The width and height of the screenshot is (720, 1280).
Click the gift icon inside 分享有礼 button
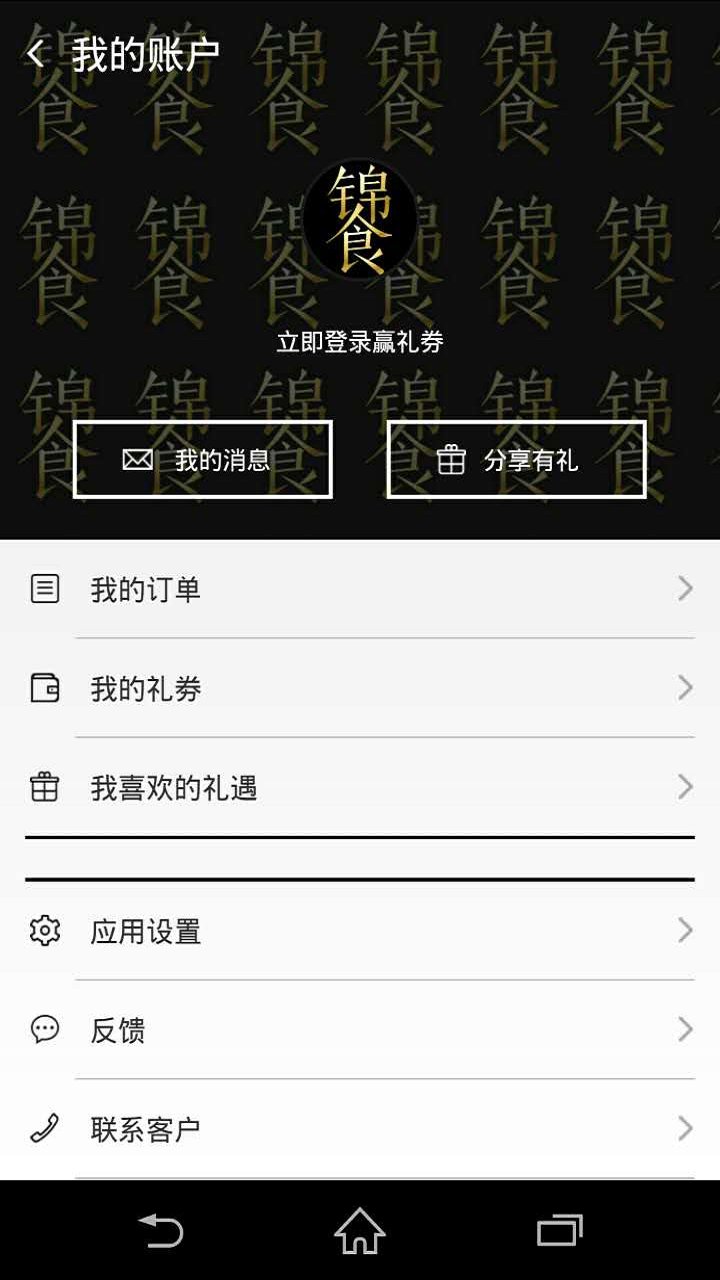click(x=451, y=459)
